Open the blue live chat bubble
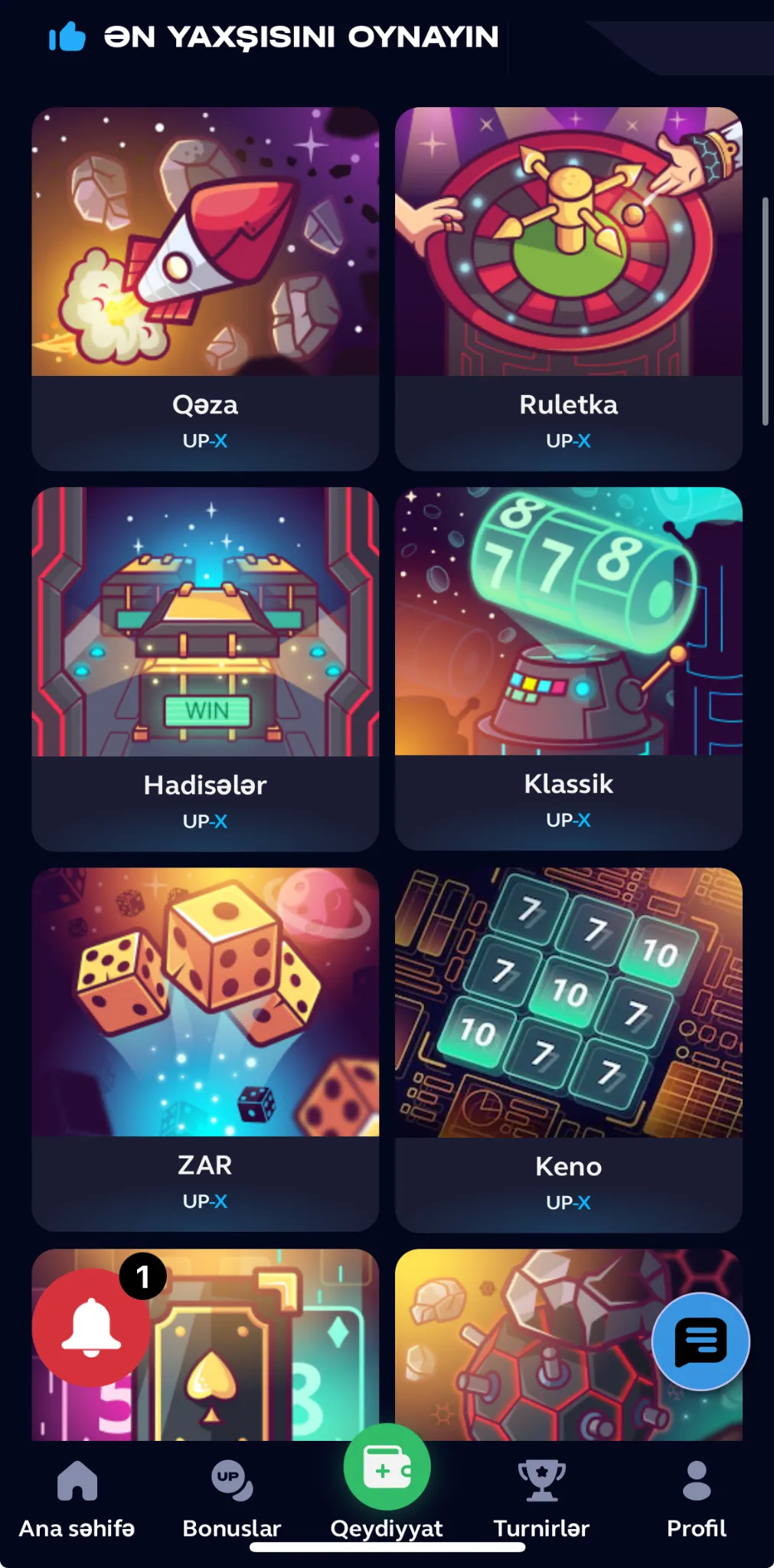This screenshot has width=774, height=1568. [700, 1341]
